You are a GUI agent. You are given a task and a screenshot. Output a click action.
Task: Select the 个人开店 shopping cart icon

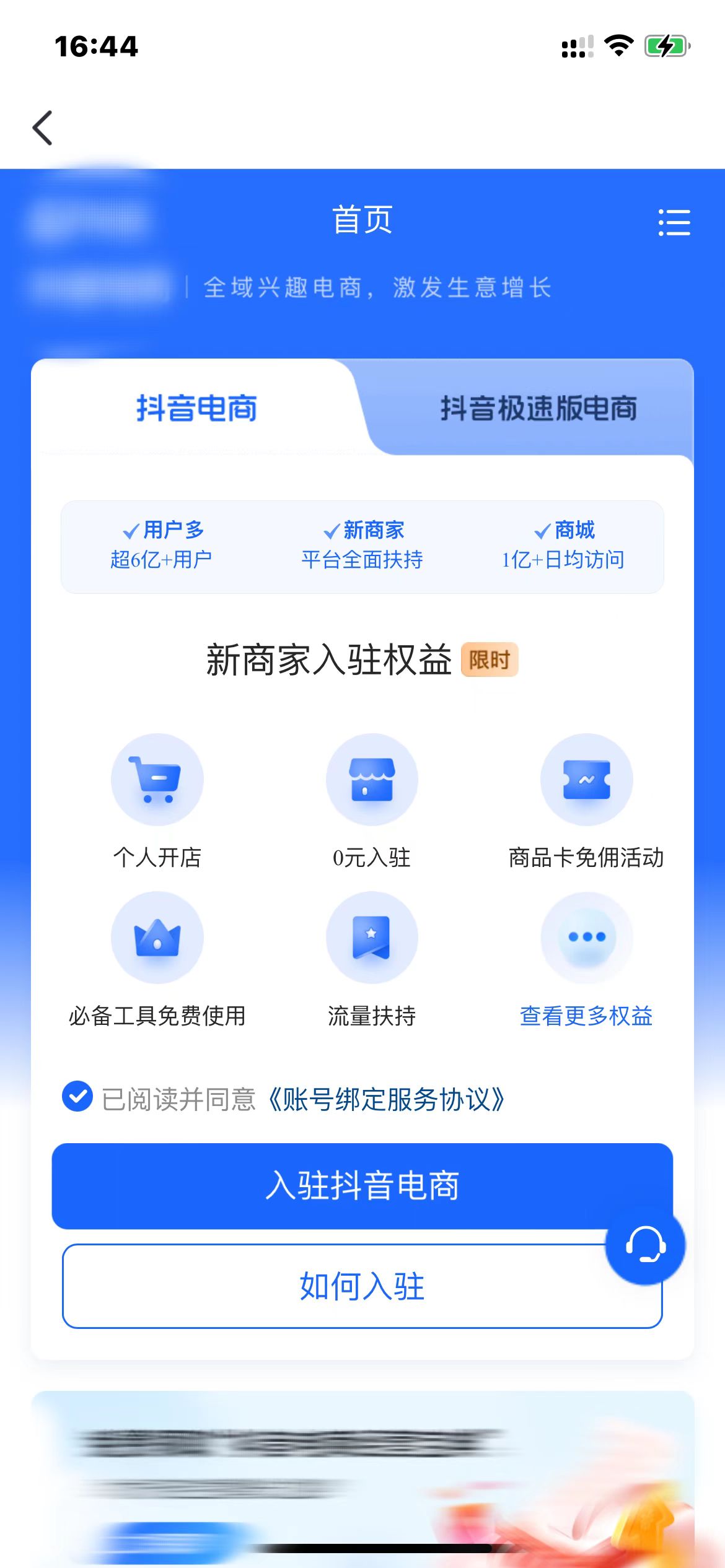(157, 780)
